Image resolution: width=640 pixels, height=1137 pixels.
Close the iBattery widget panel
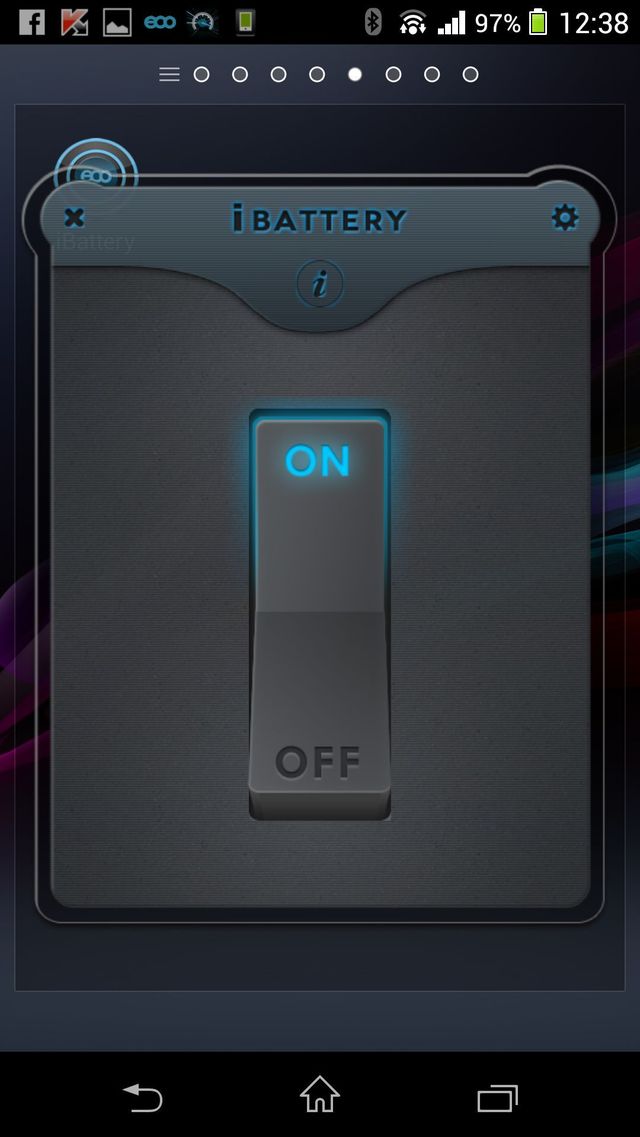[x=74, y=218]
